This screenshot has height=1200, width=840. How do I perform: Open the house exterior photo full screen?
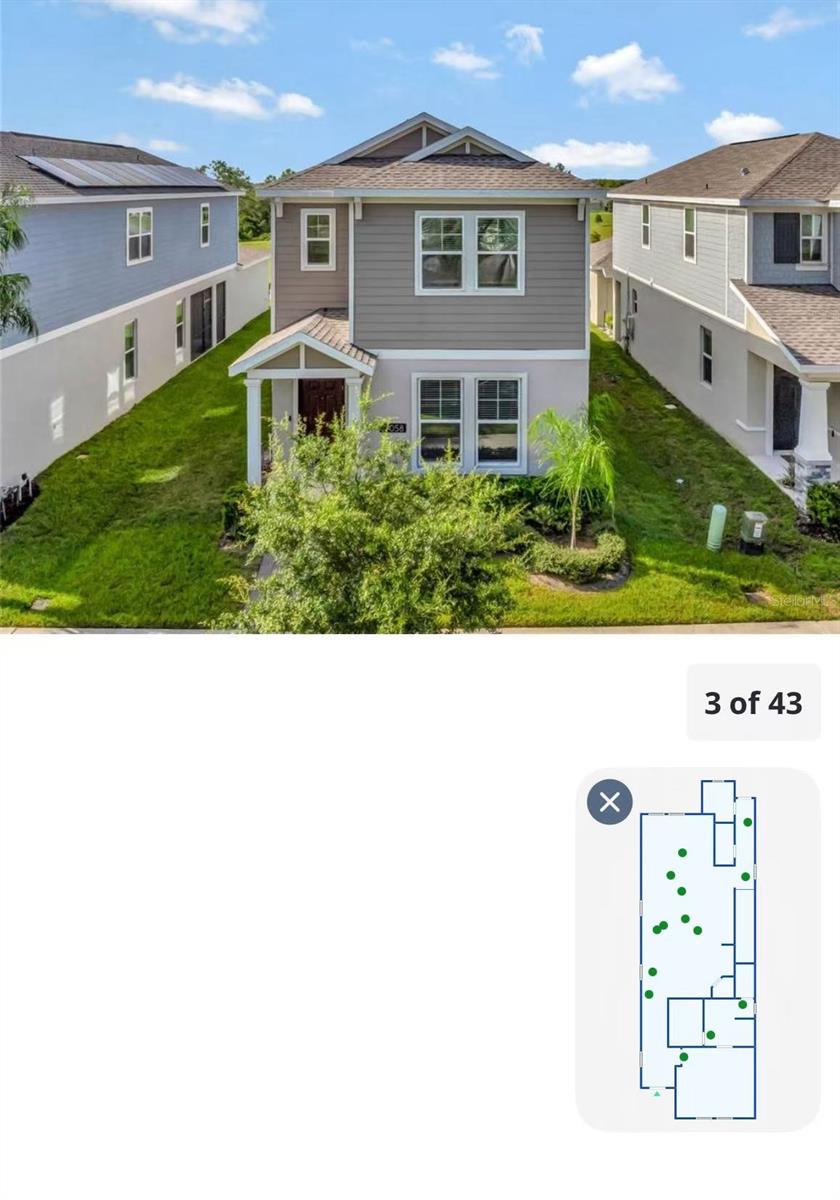pyautogui.click(x=420, y=316)
